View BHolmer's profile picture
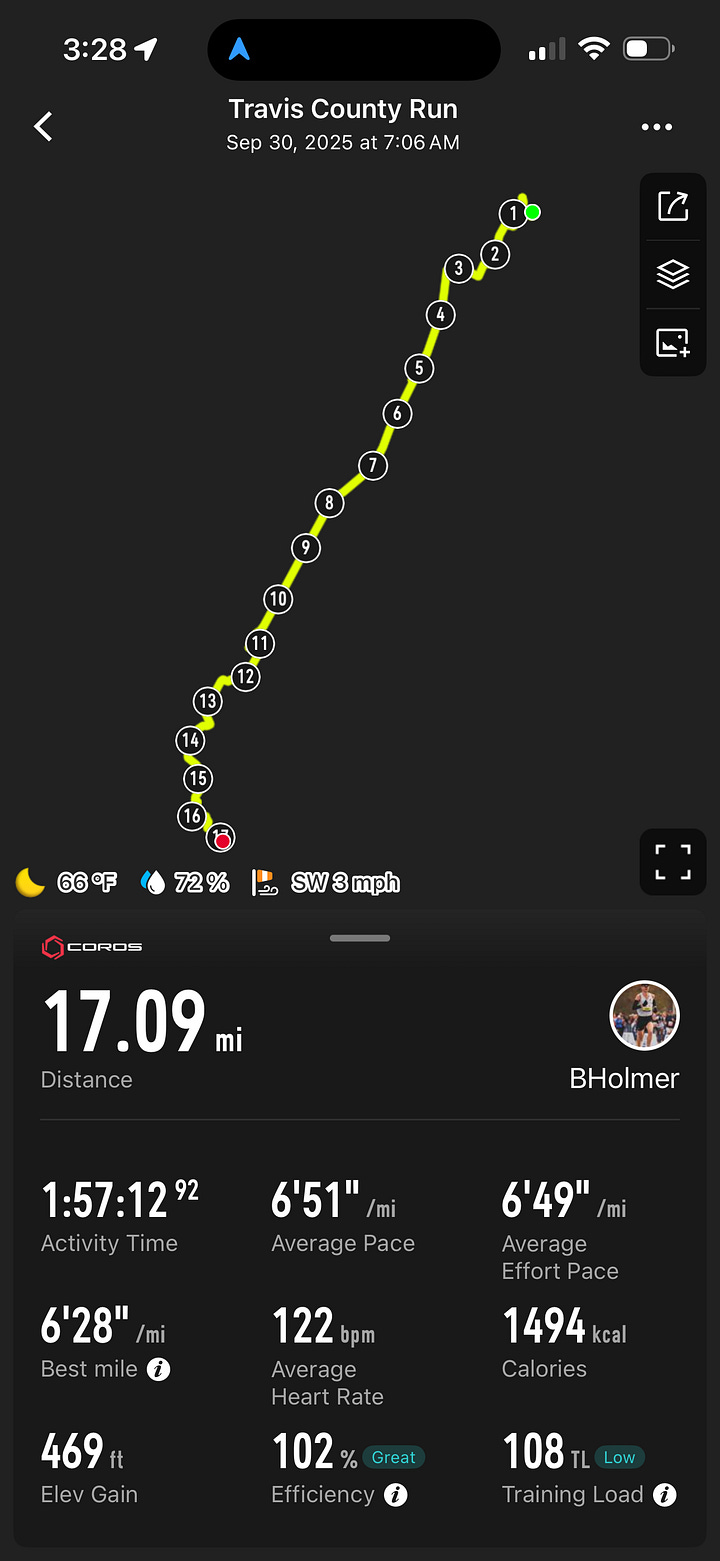 [644, 1015]
